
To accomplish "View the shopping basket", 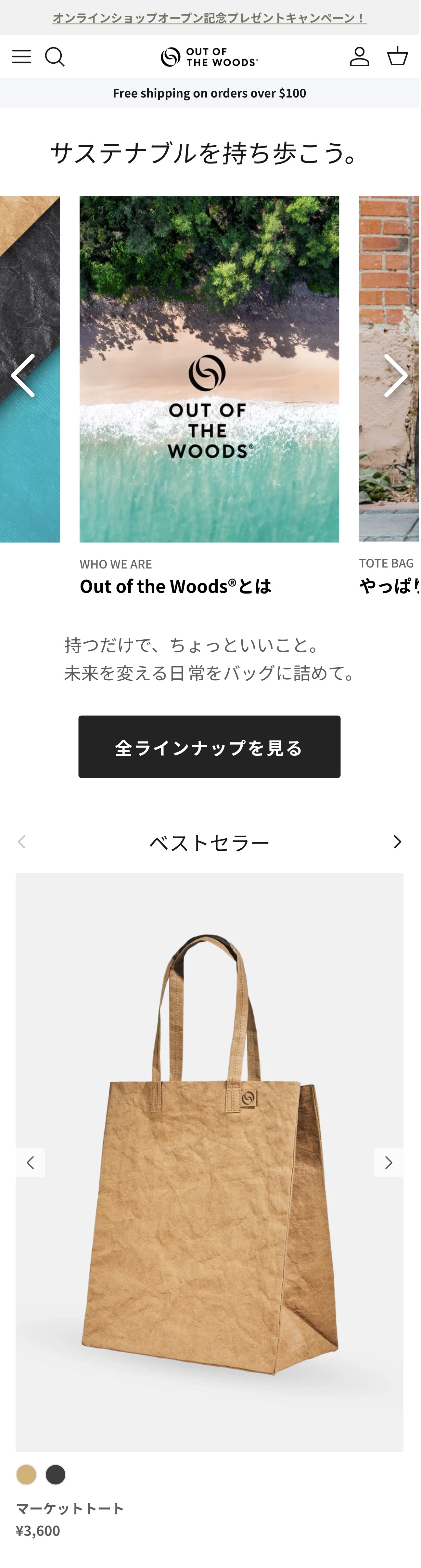I will [398, 57].
